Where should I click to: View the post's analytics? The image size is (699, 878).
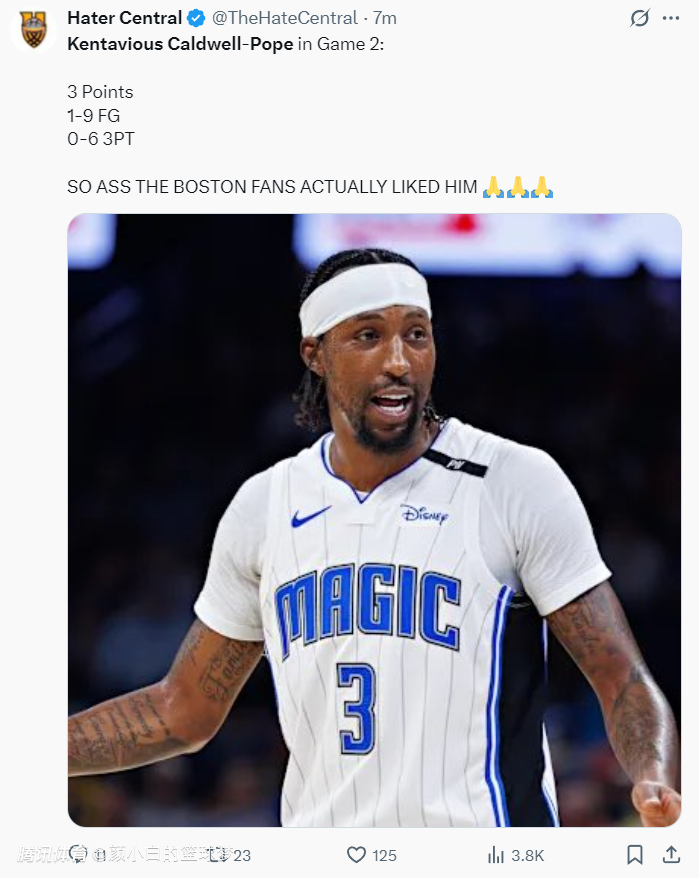[496, 855]
